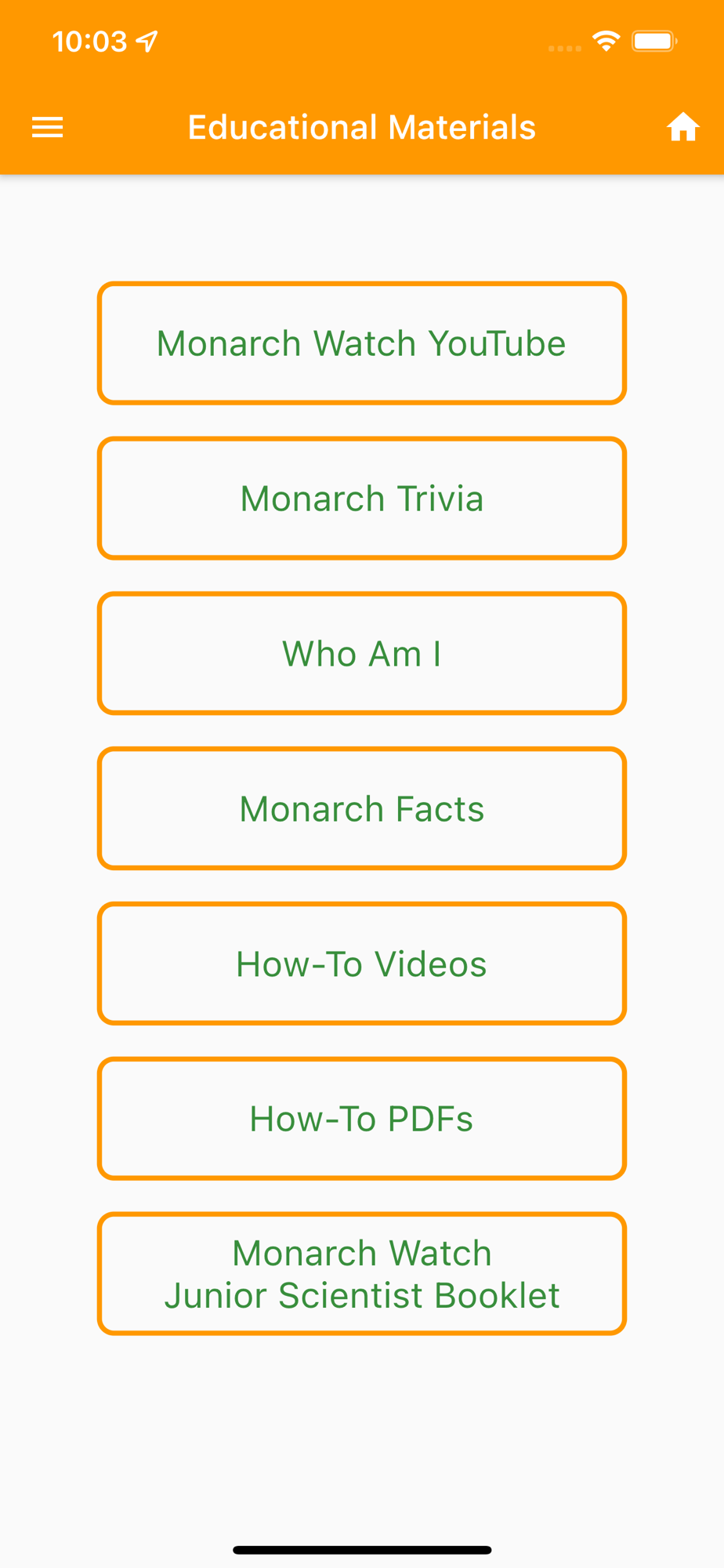Viewport: 724px width, 1568px height.
Task: View Monarch Facts
Action: pos(362,808)
